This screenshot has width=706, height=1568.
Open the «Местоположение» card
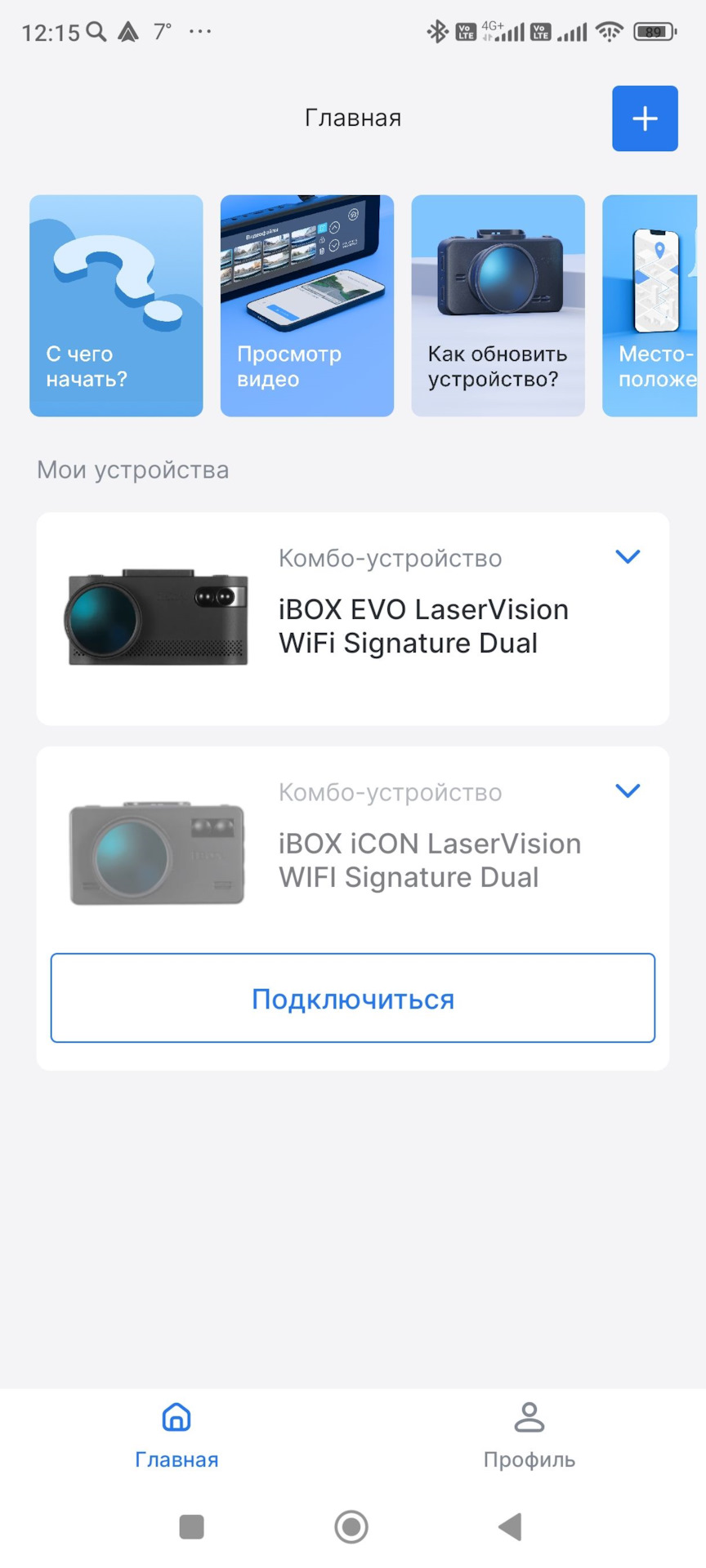point(650,305)
